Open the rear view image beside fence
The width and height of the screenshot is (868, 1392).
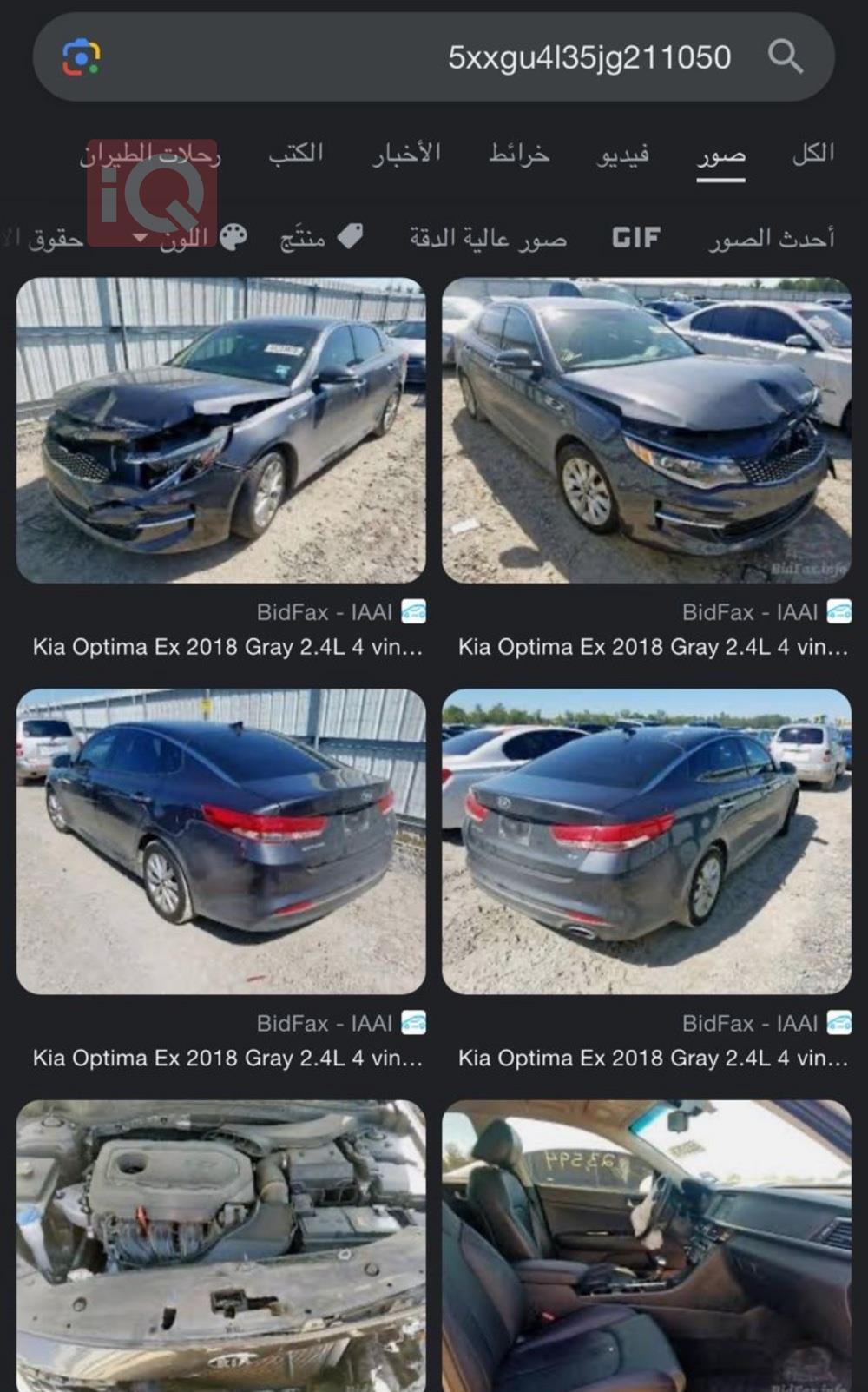(x=221, y=841)
